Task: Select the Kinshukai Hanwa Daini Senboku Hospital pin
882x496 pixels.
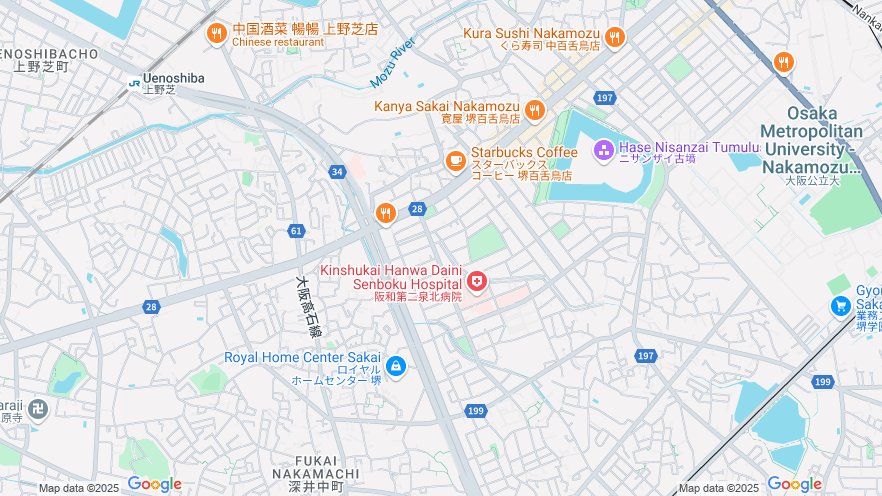Action: point(477,283)
